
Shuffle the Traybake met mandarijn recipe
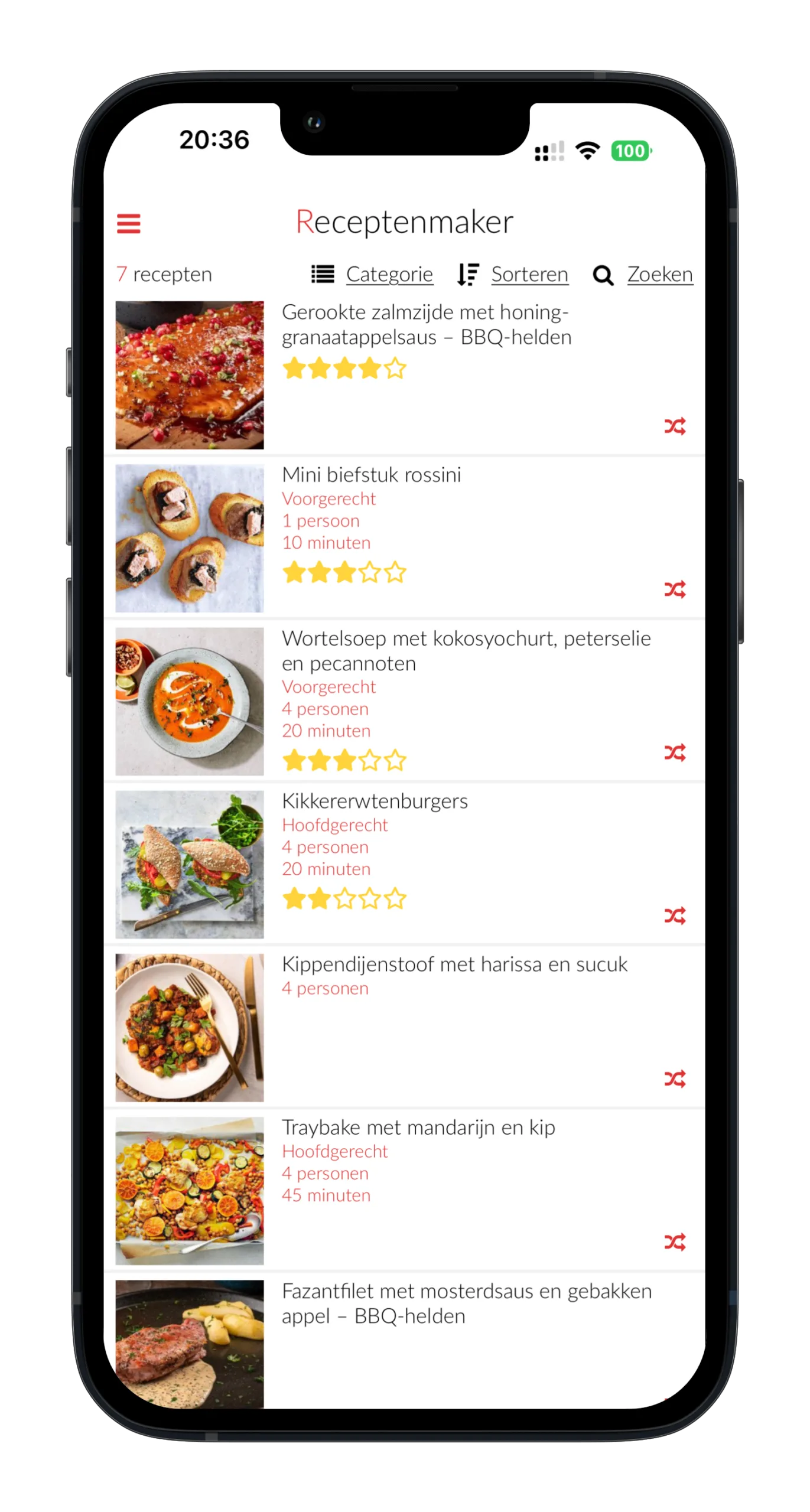(x=675, y=1242)
